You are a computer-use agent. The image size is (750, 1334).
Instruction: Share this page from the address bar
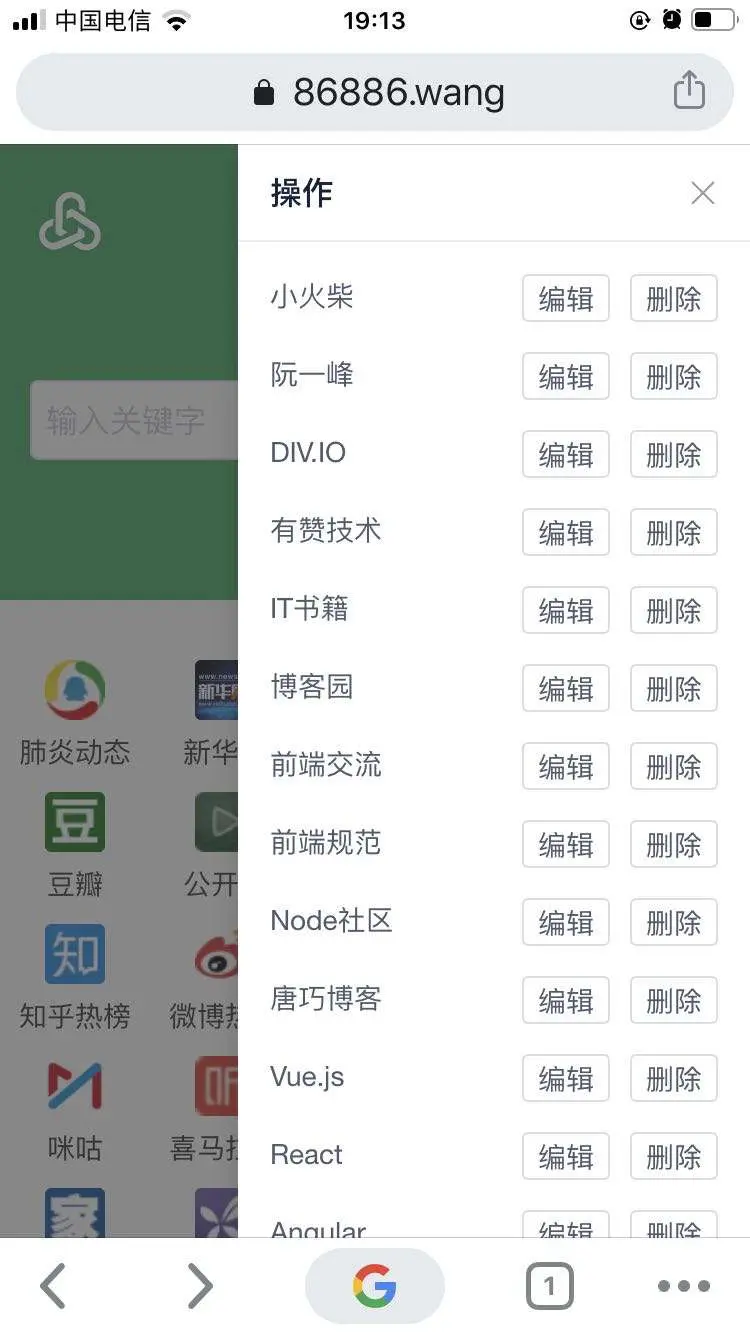coord(689,91)
